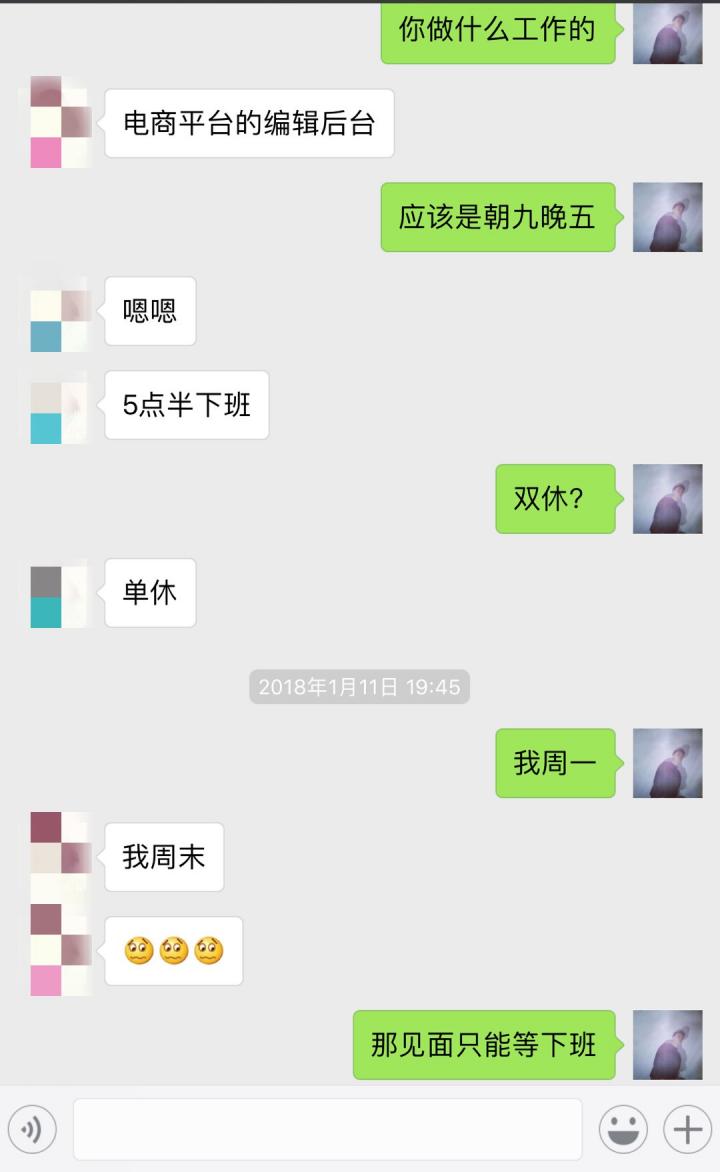Tap the '电商平台的编辑后台' message bubble
720x1172 pixels.
click(x=248, y=124)
